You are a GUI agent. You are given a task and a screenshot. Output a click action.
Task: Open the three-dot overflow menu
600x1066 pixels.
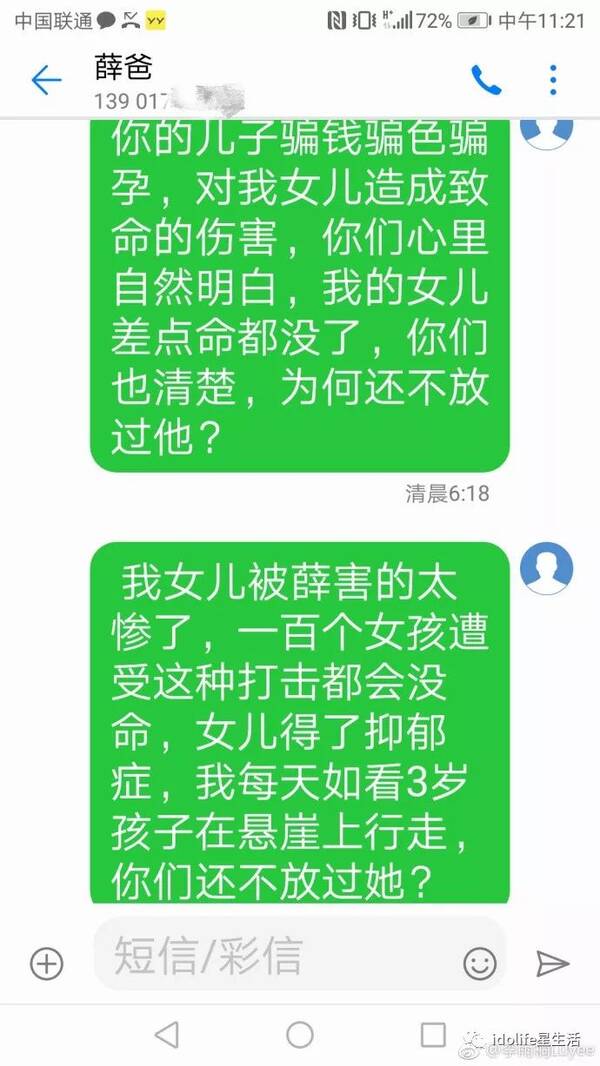pos(553,80)
